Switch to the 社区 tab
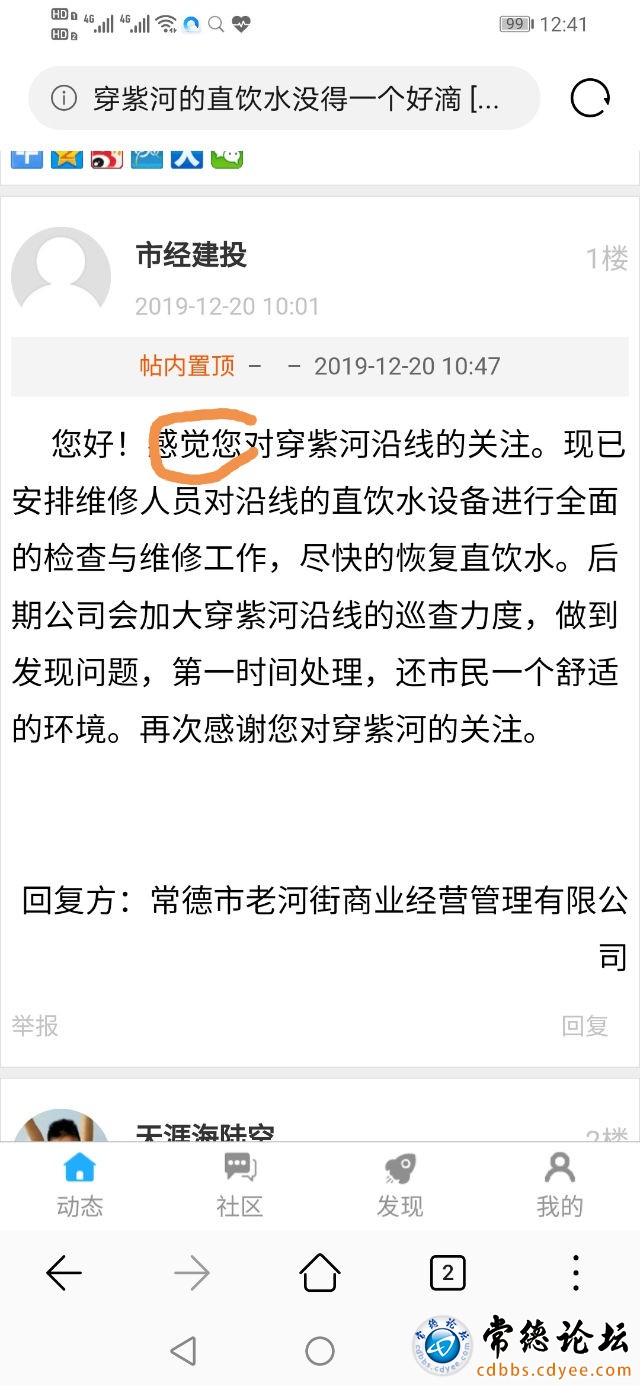The width and height of the screenshot is (640, 1386). (x=239, y=1185)
